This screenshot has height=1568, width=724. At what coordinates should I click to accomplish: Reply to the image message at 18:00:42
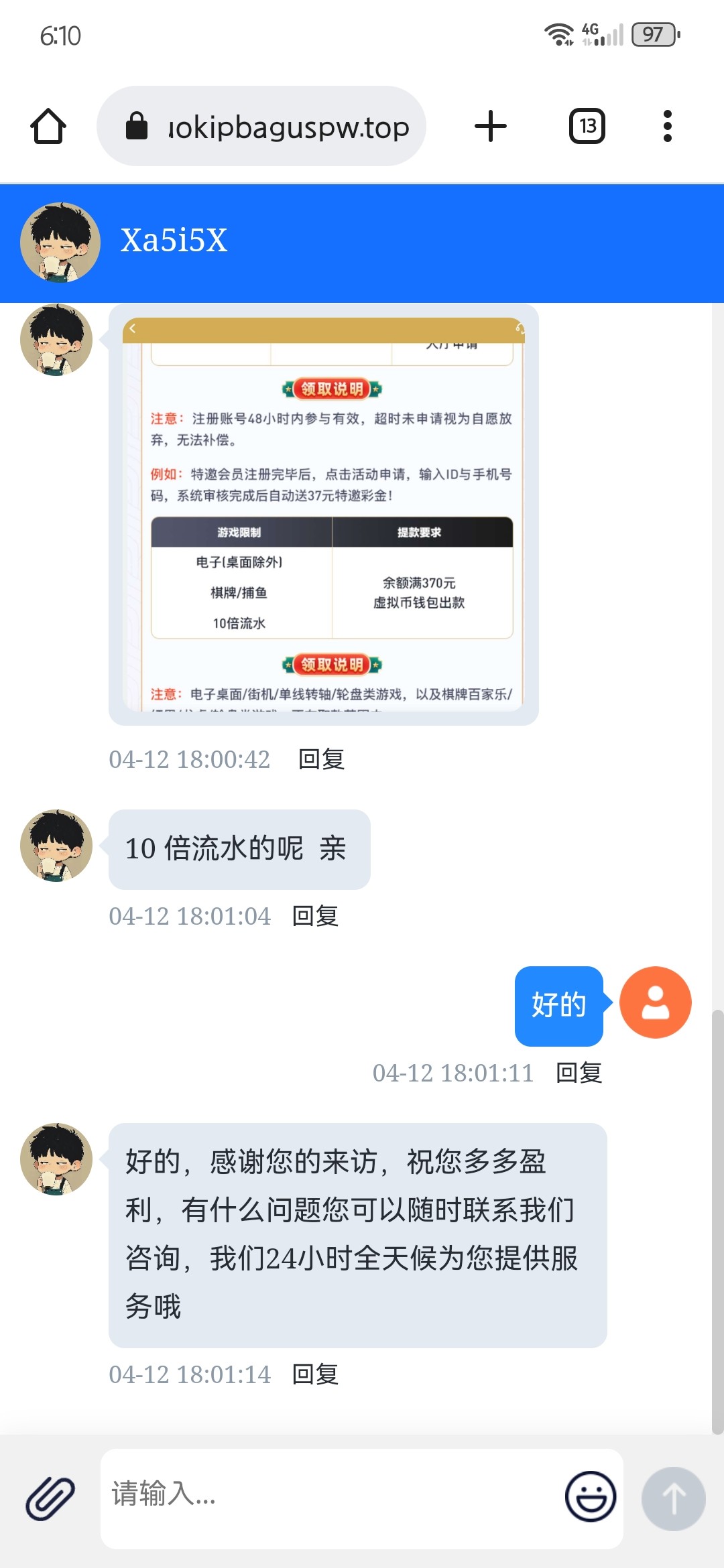pos(321,759)
